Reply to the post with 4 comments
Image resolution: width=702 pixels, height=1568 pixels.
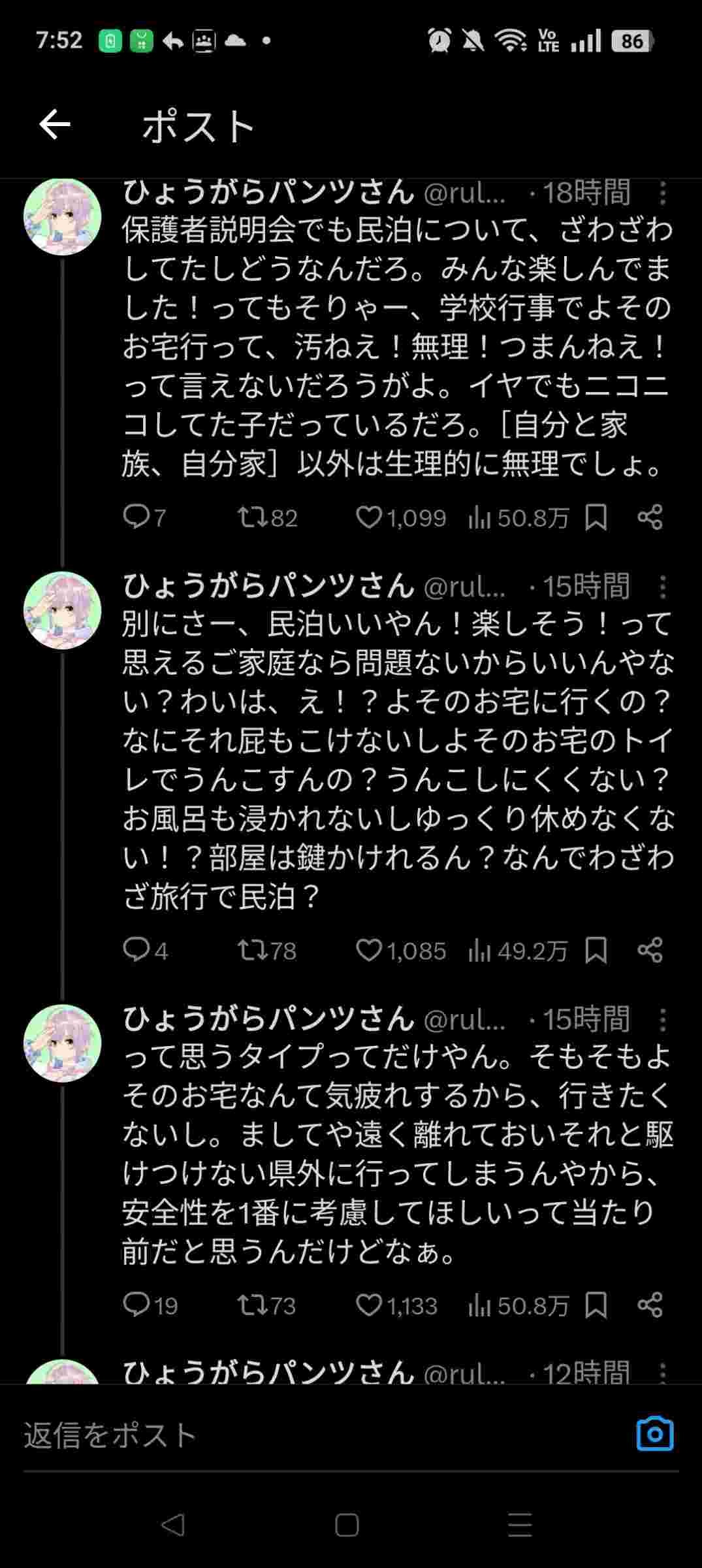[136, 950]
